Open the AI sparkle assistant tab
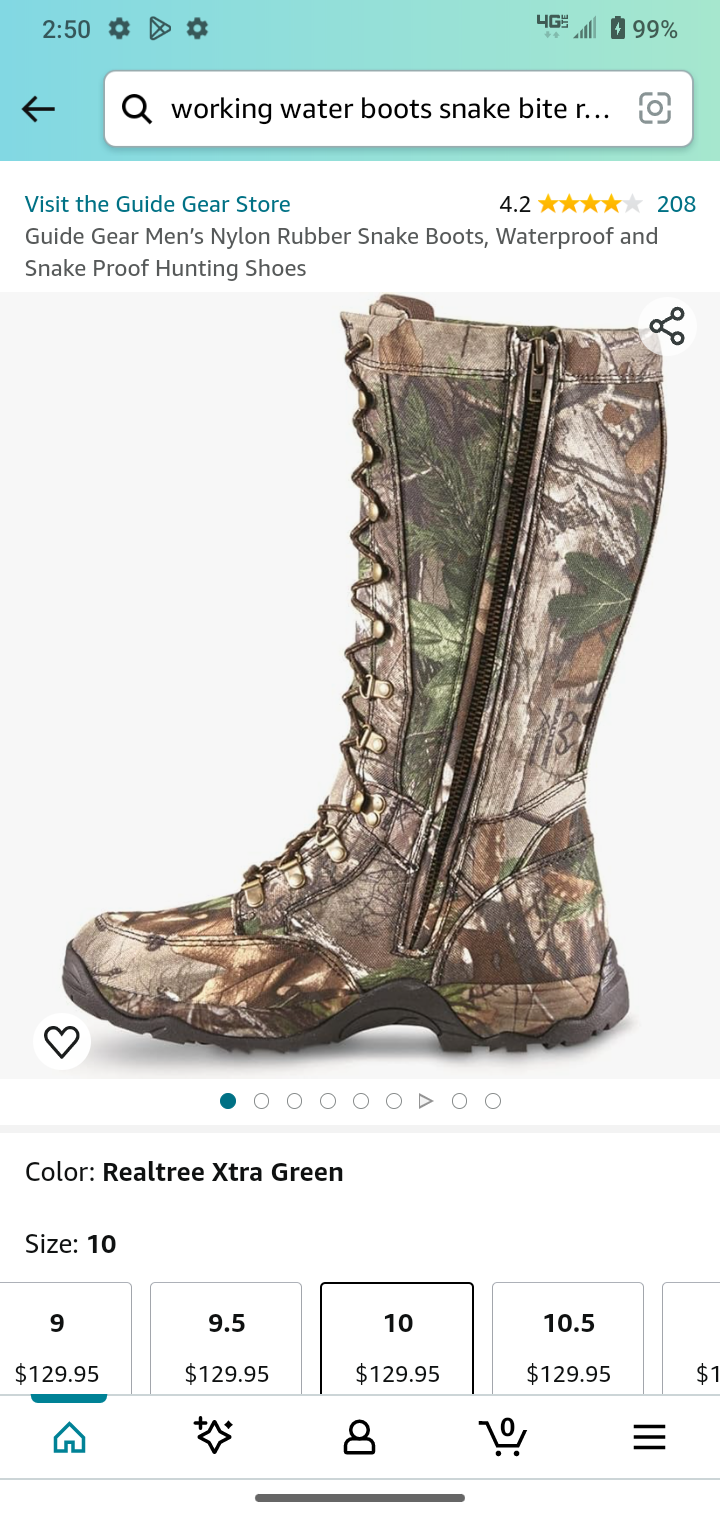Image resolution: width=720 pixels, height=1520 pixels. tap(214, 1438)
